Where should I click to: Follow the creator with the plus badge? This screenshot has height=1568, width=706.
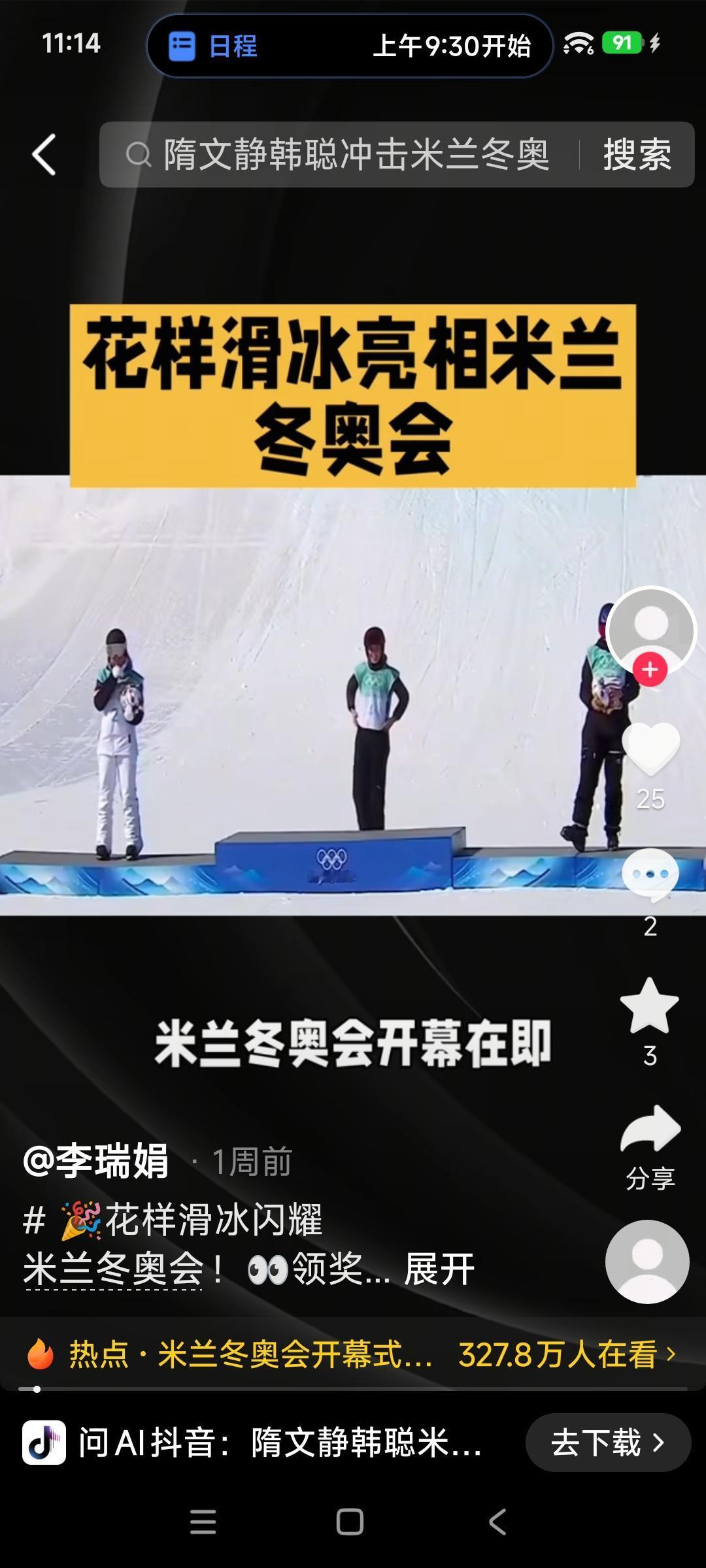648,670
